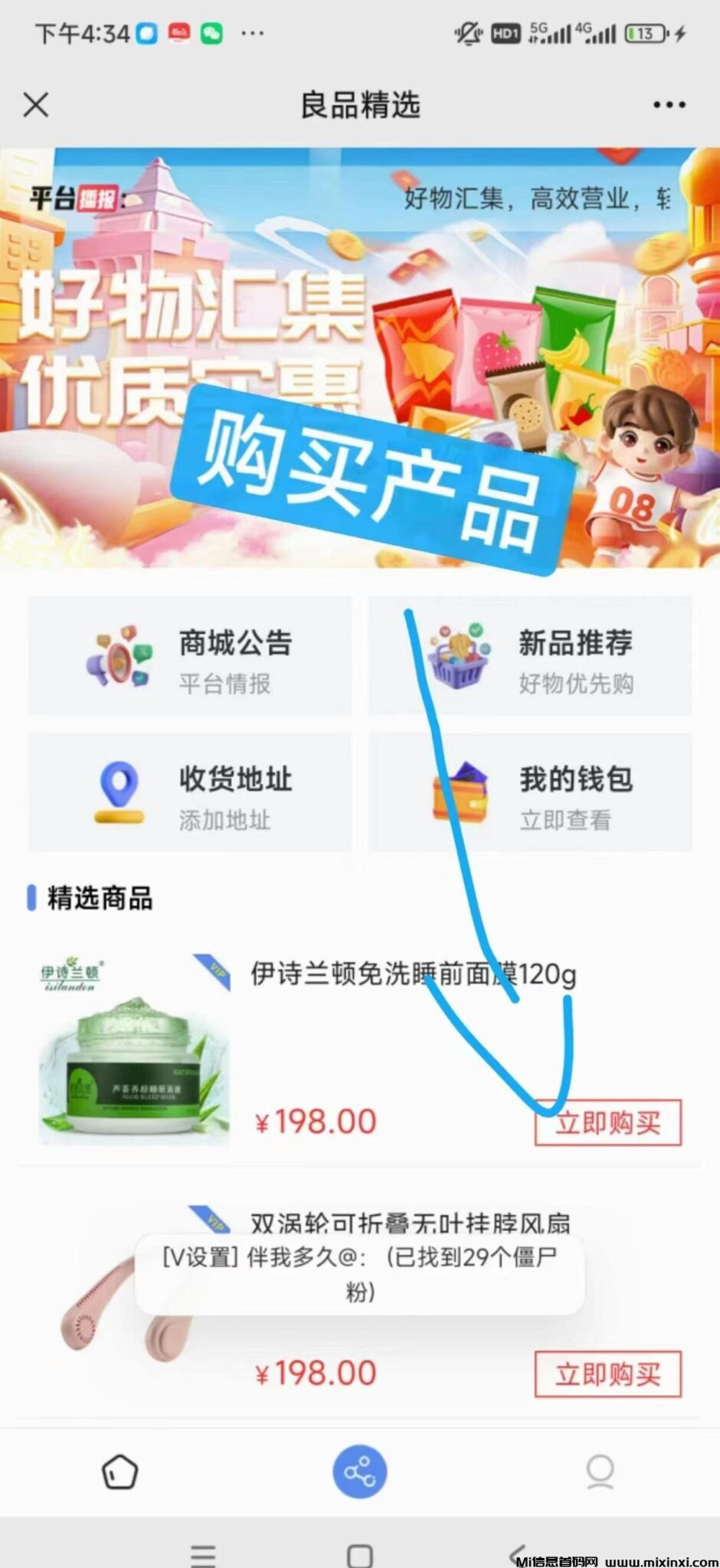The width and height of the screenshot is (720, 1568).
Task: Go to the profile tab
Action: (600, 1472)
